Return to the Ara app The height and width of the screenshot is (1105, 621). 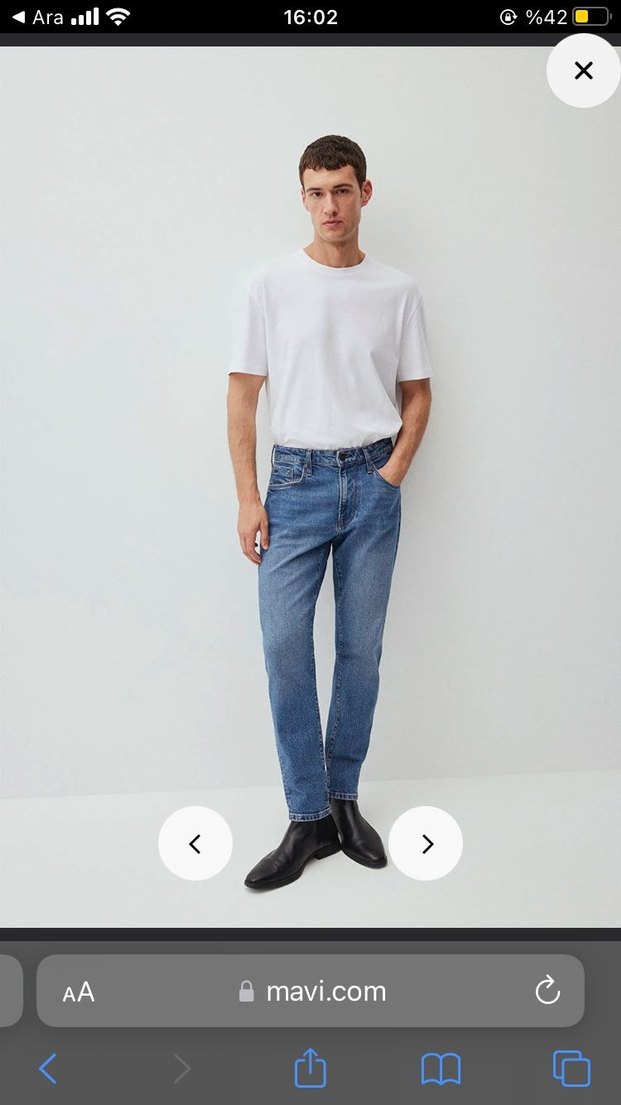(x=35, y=17)
